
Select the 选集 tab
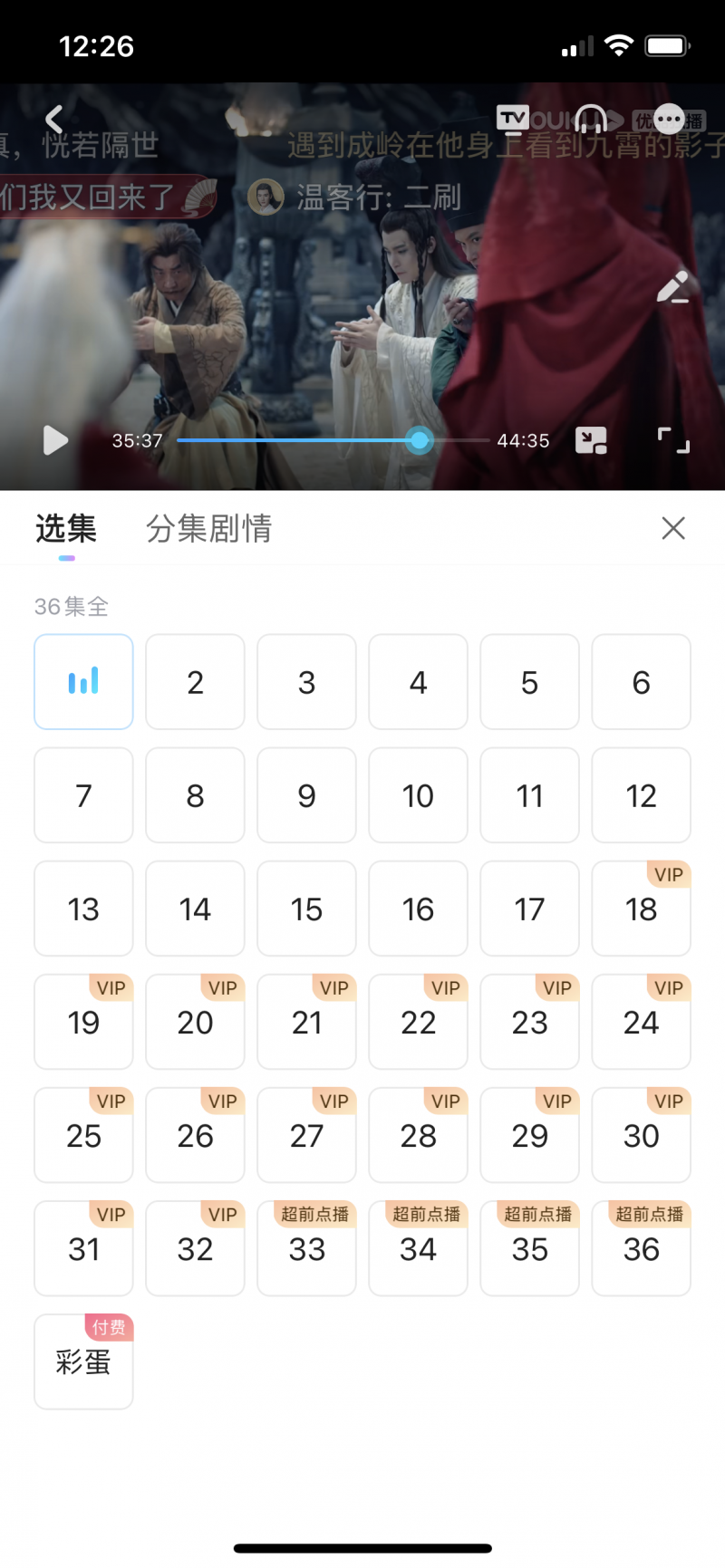click(x=66, y=528)
